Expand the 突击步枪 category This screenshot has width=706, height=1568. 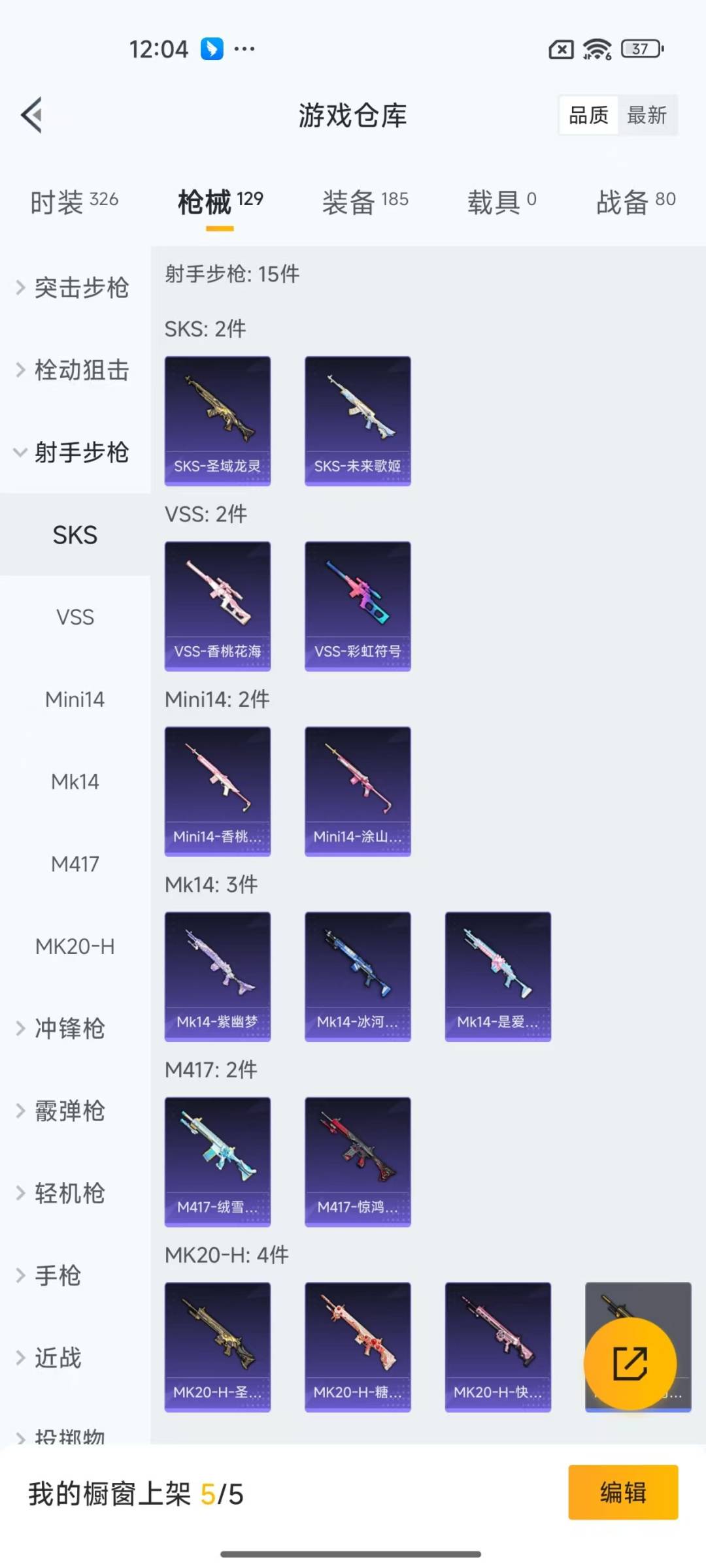click(x=74, y=287)
